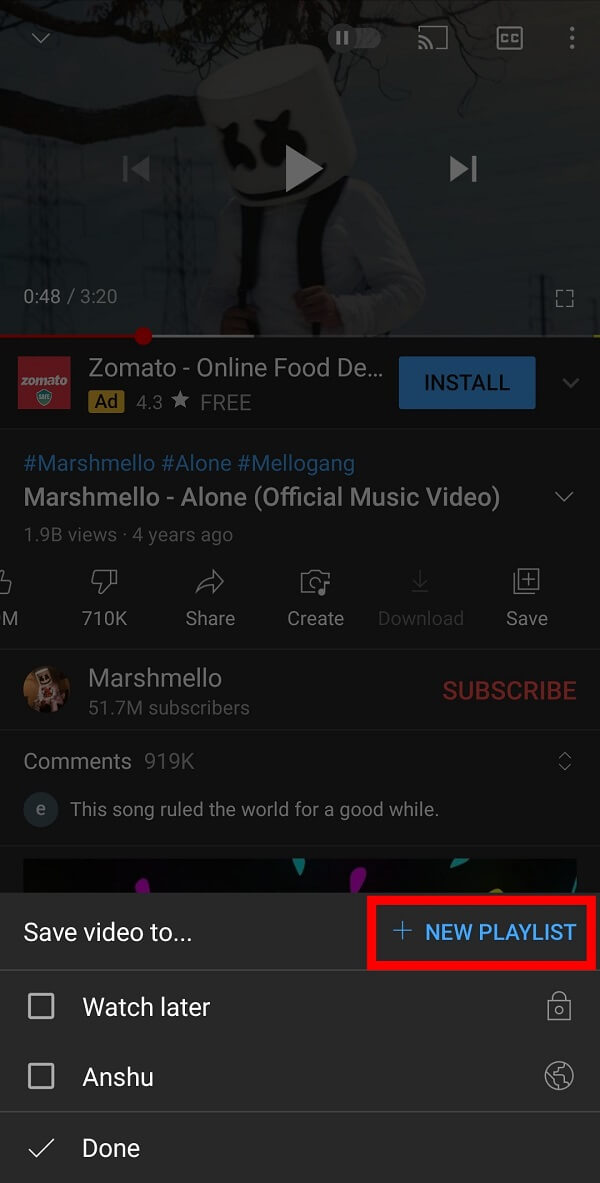
Task: Go to the previous video
Action: tap(136, 168)
